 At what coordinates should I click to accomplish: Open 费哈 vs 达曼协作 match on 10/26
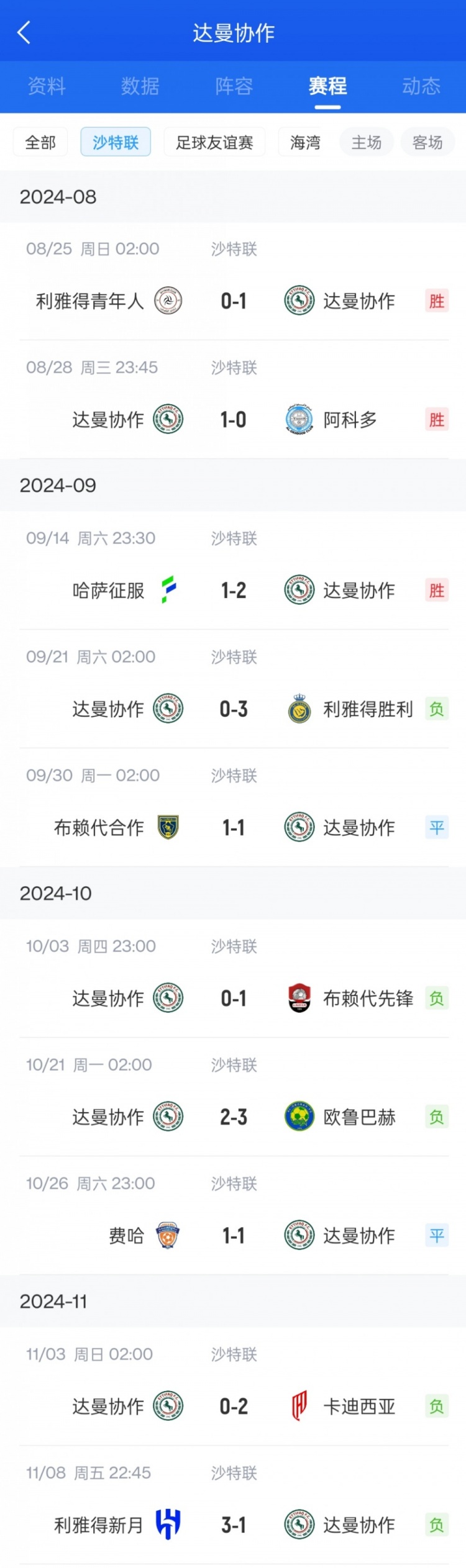pos(234,1236)
